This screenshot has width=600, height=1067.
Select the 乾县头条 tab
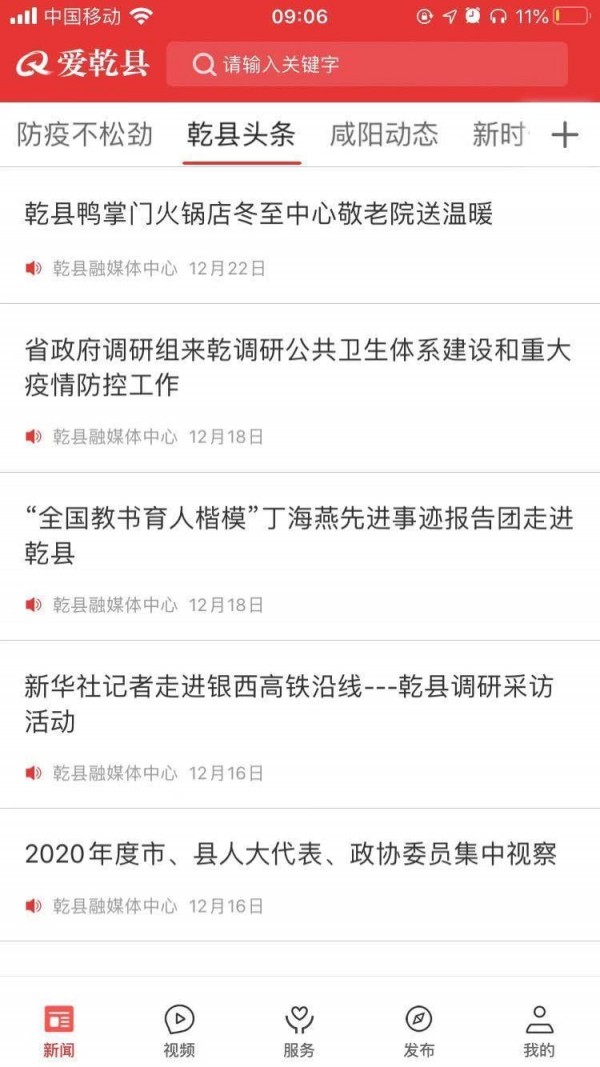click(x=242, y=135)
